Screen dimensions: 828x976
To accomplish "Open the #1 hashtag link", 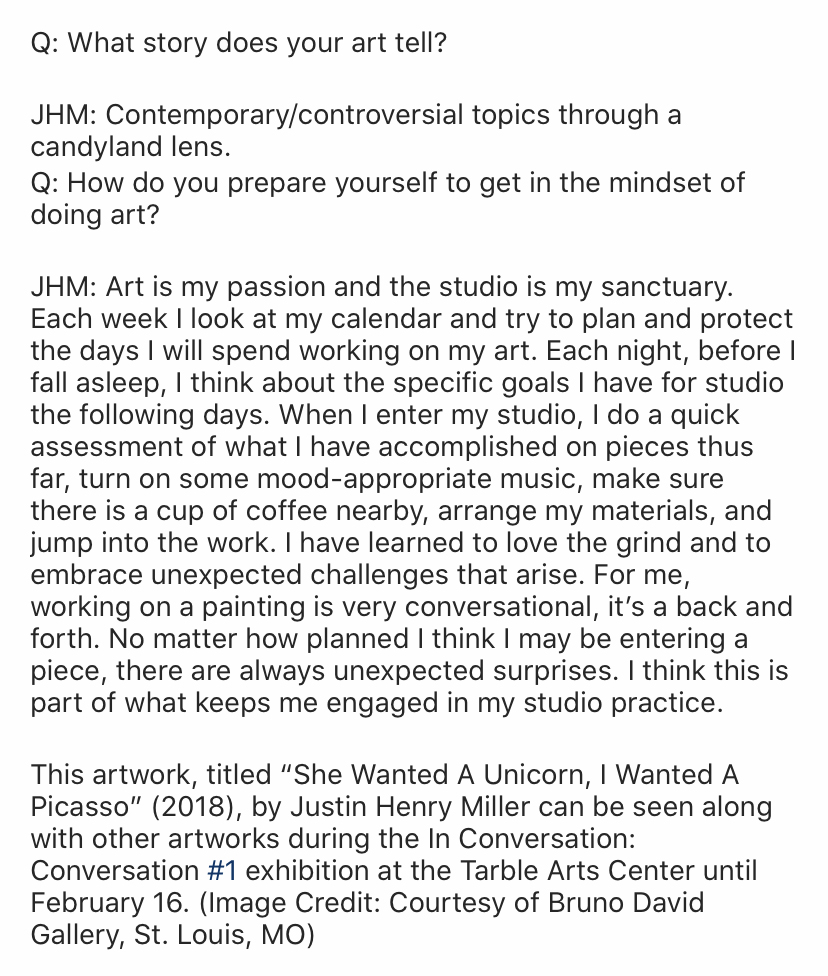I will coord(222,871).
